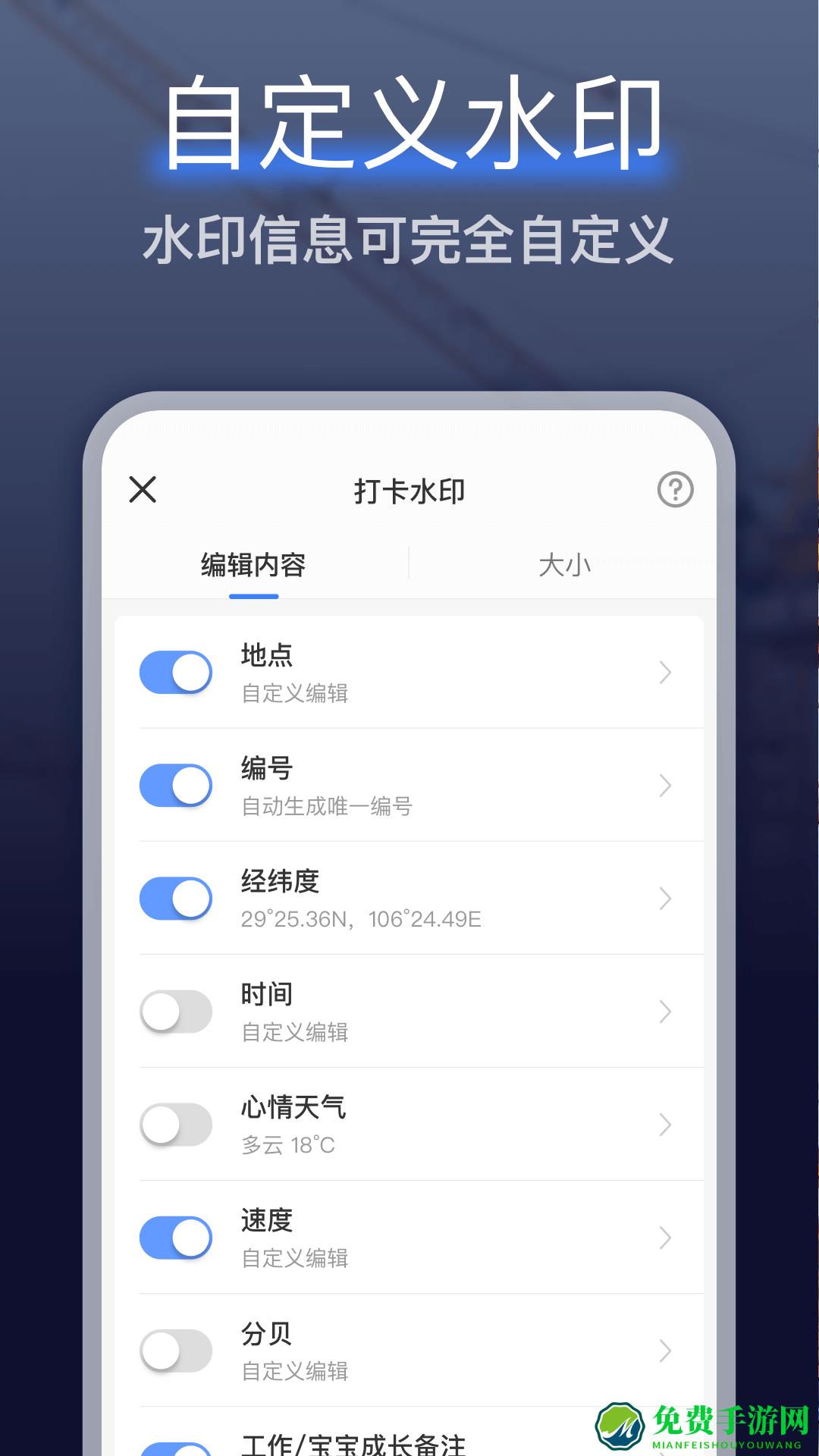Expand the 地点 editing options chevron
This screenshot has width=819, height=1456.
[666, 672]
